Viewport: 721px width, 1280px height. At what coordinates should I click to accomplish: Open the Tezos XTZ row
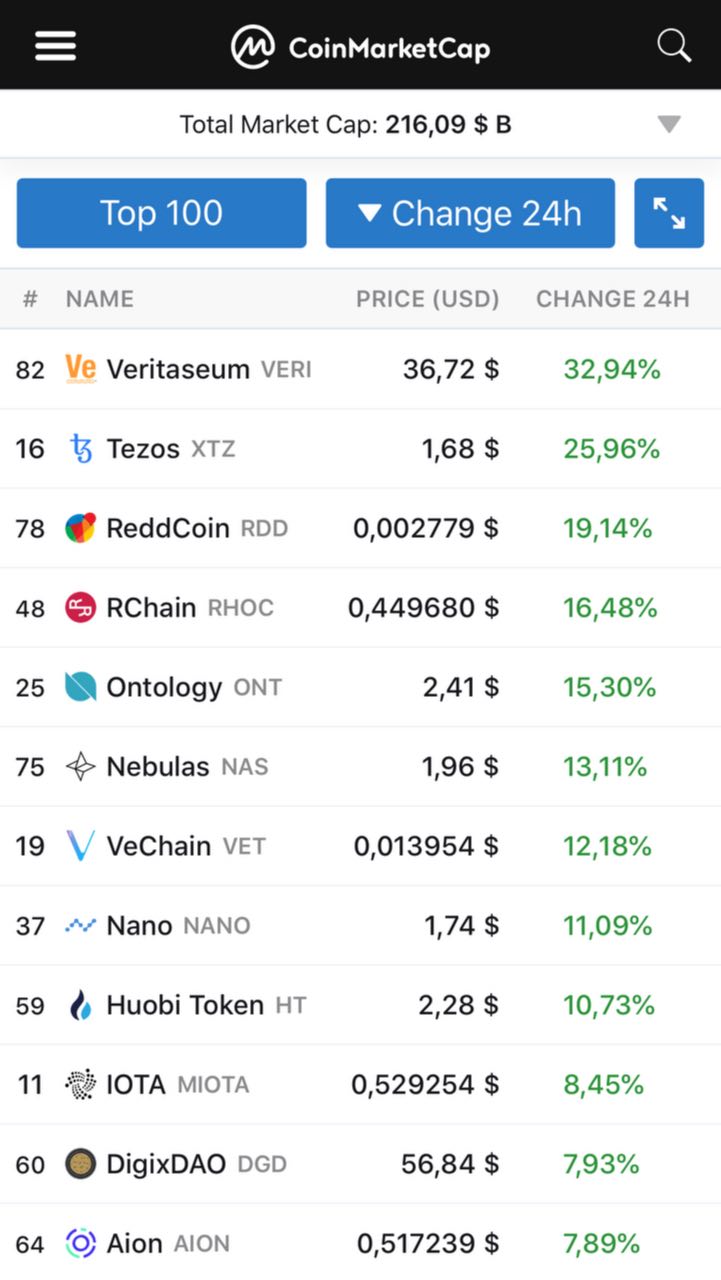[x=360, y=449]
